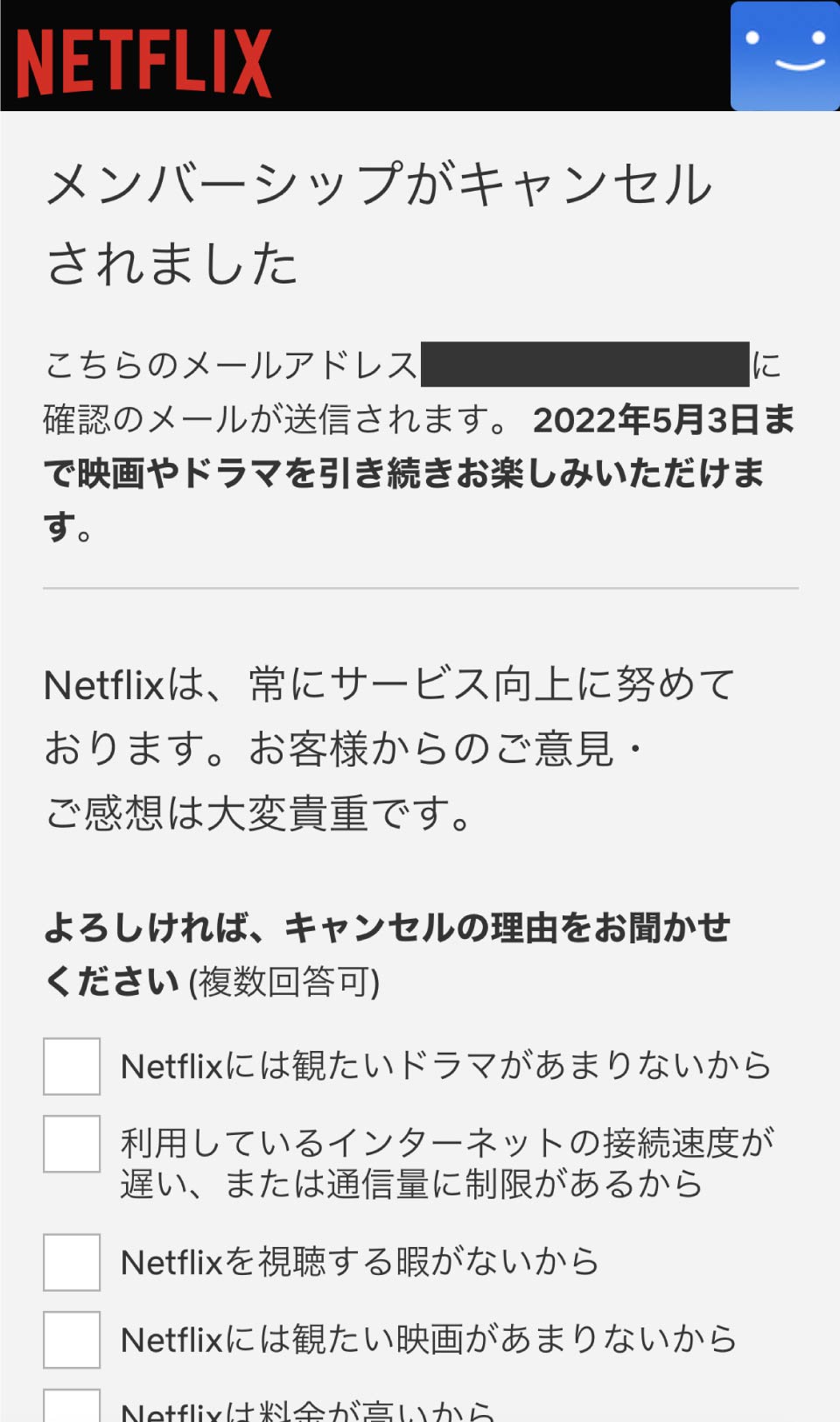Screen dimensions: 840x1422
Task: Select 'Netflixは料金が高いから' checkbox
Action: 72,1407
